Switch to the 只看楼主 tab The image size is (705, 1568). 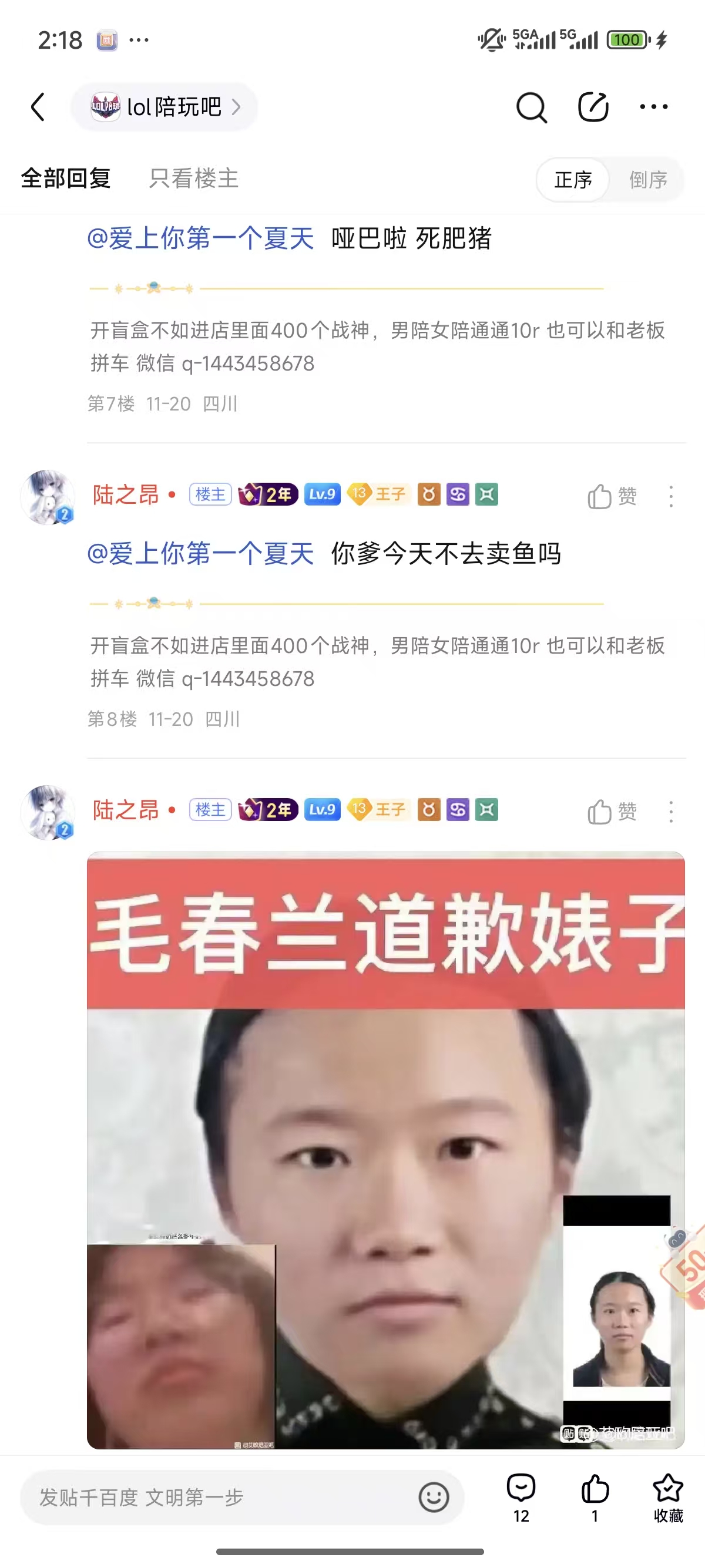[x=194, y=179]
